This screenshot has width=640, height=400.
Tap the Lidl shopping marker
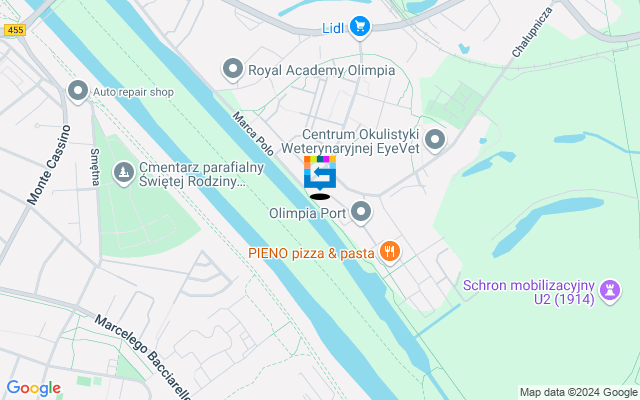[x=361, y=27]
